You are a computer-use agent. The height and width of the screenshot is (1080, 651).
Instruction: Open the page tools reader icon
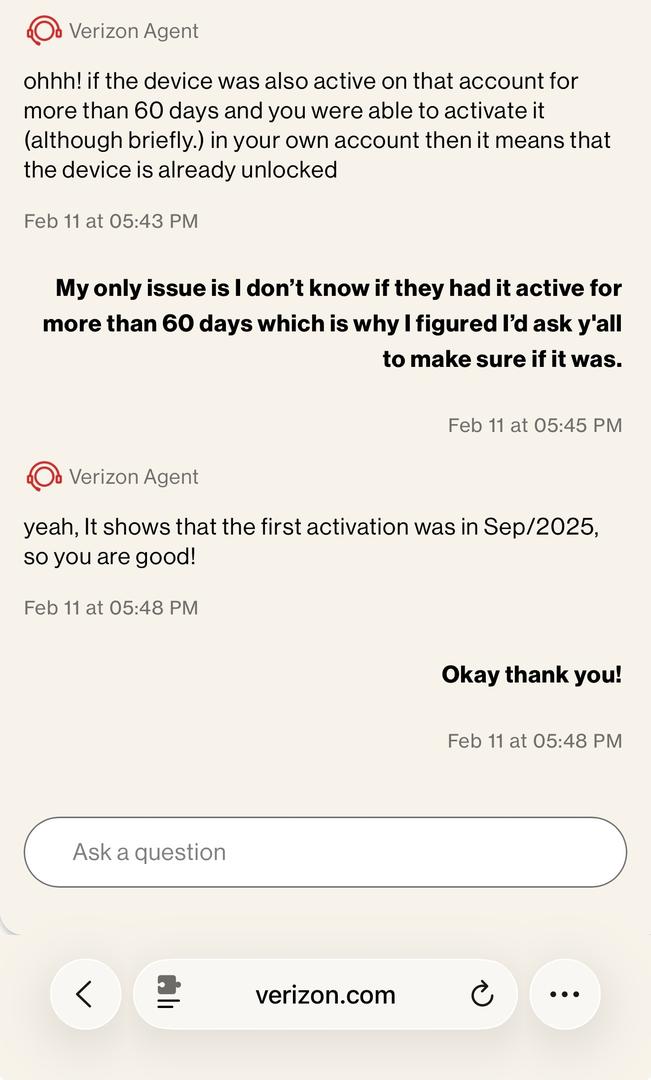point(169,993)
